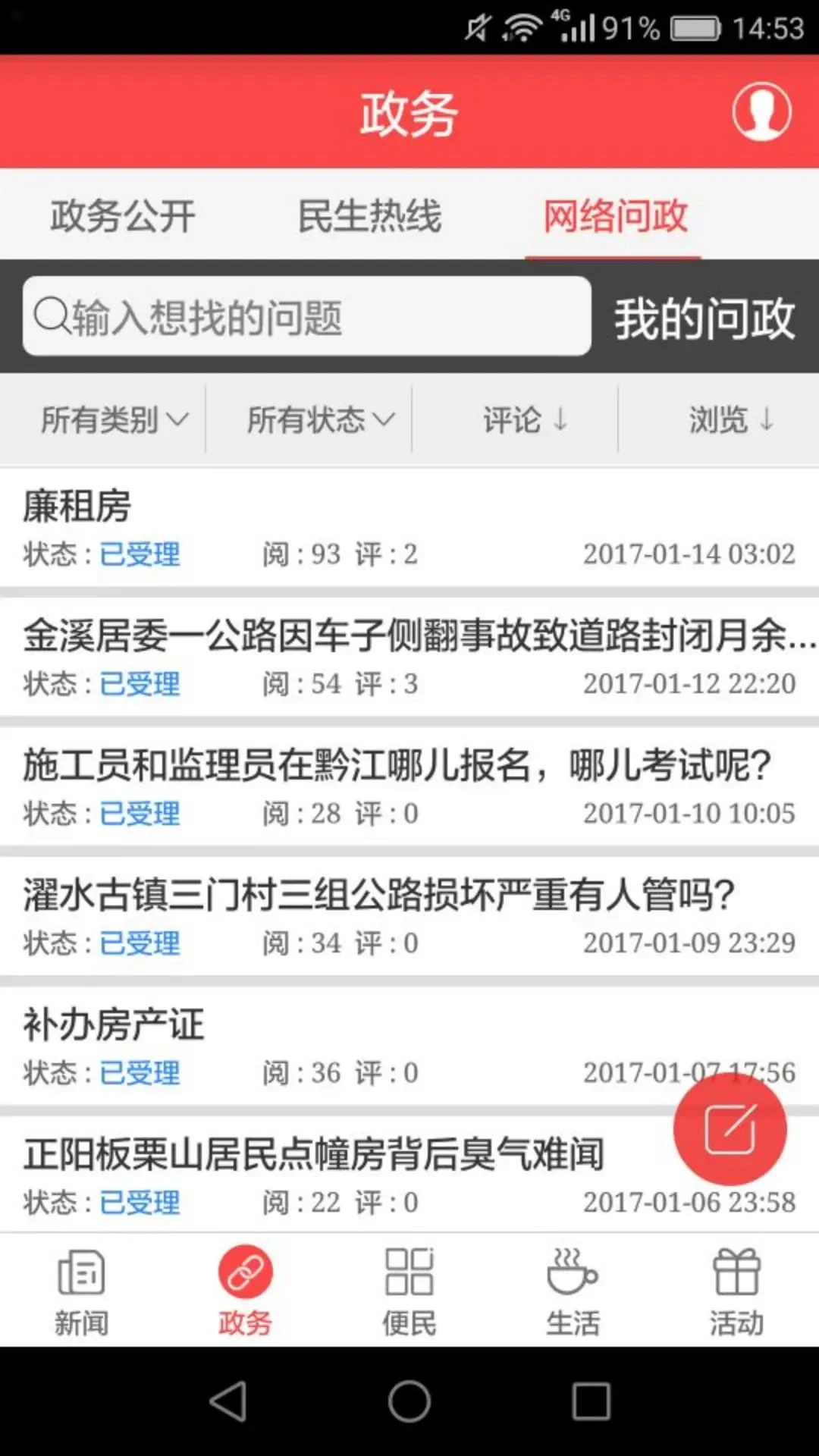
Task: Switch to the 政务公开 tab
Action: (x=123, y=216)
